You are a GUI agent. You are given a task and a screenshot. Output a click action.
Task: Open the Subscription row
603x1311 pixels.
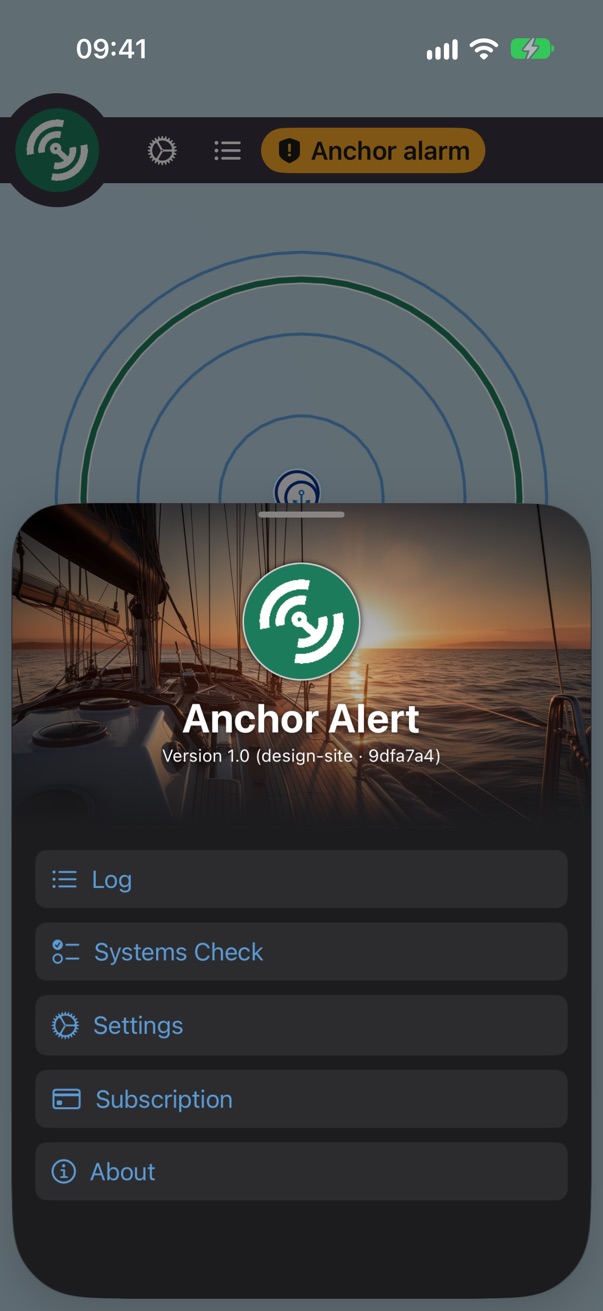(x=301, y=1099)
